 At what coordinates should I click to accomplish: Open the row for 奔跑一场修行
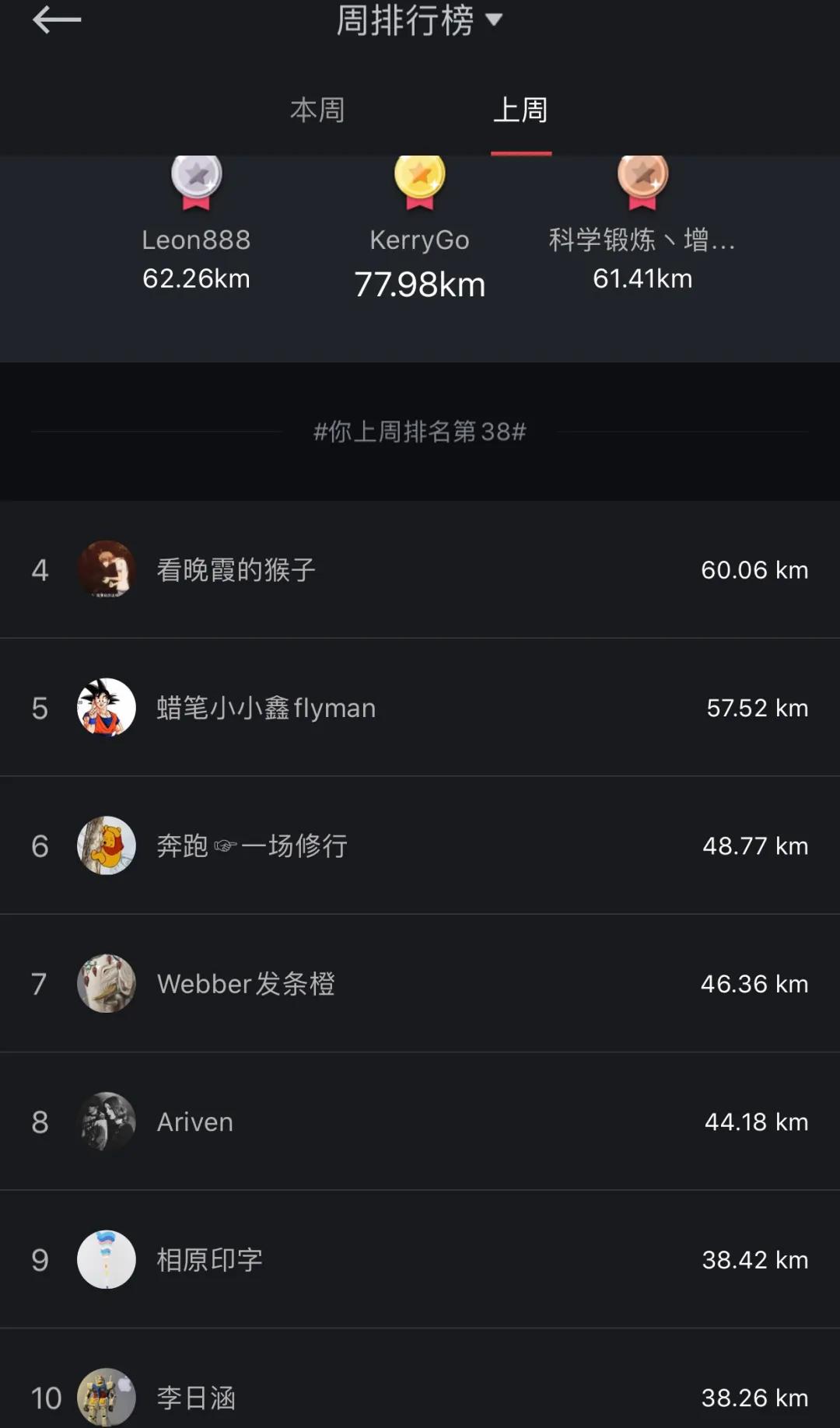(x=420, y=845)
